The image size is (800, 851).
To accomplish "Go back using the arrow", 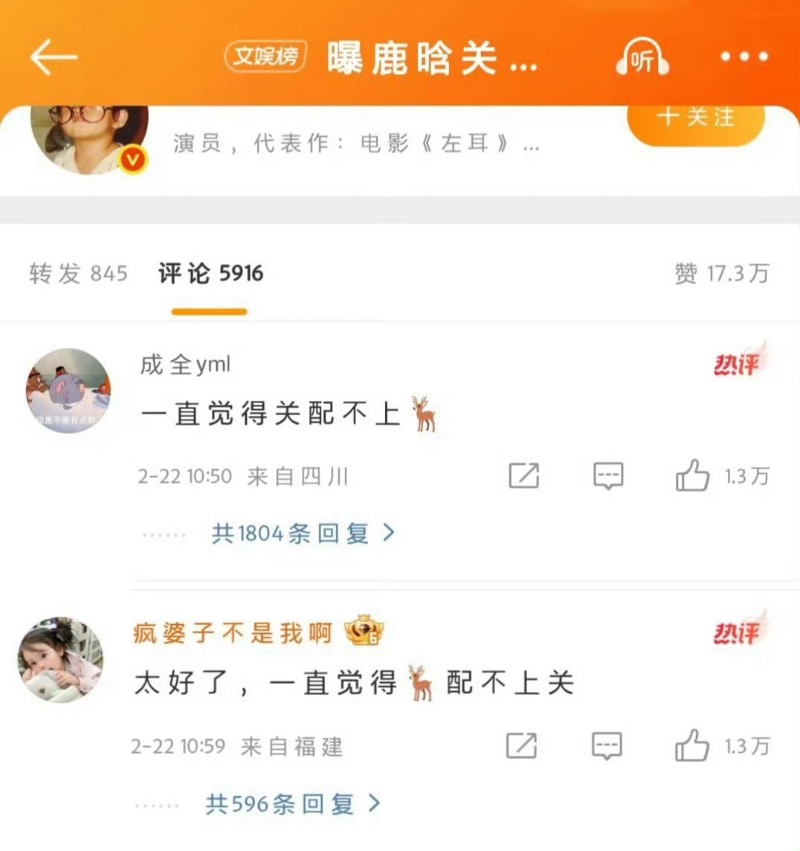I will pos(53,58).
